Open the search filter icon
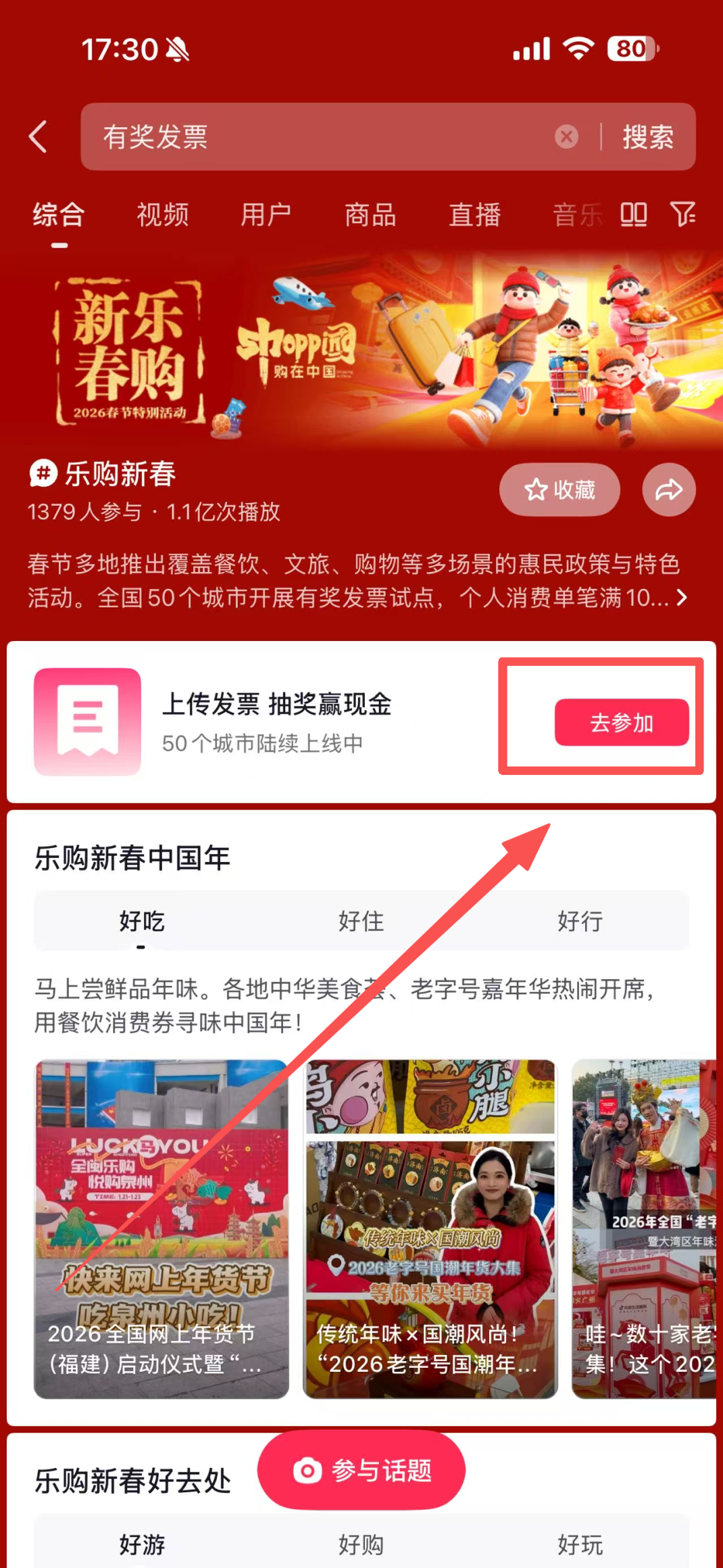Image resolution: width=723 pixels, height=1568 pixels. [683, 215]
